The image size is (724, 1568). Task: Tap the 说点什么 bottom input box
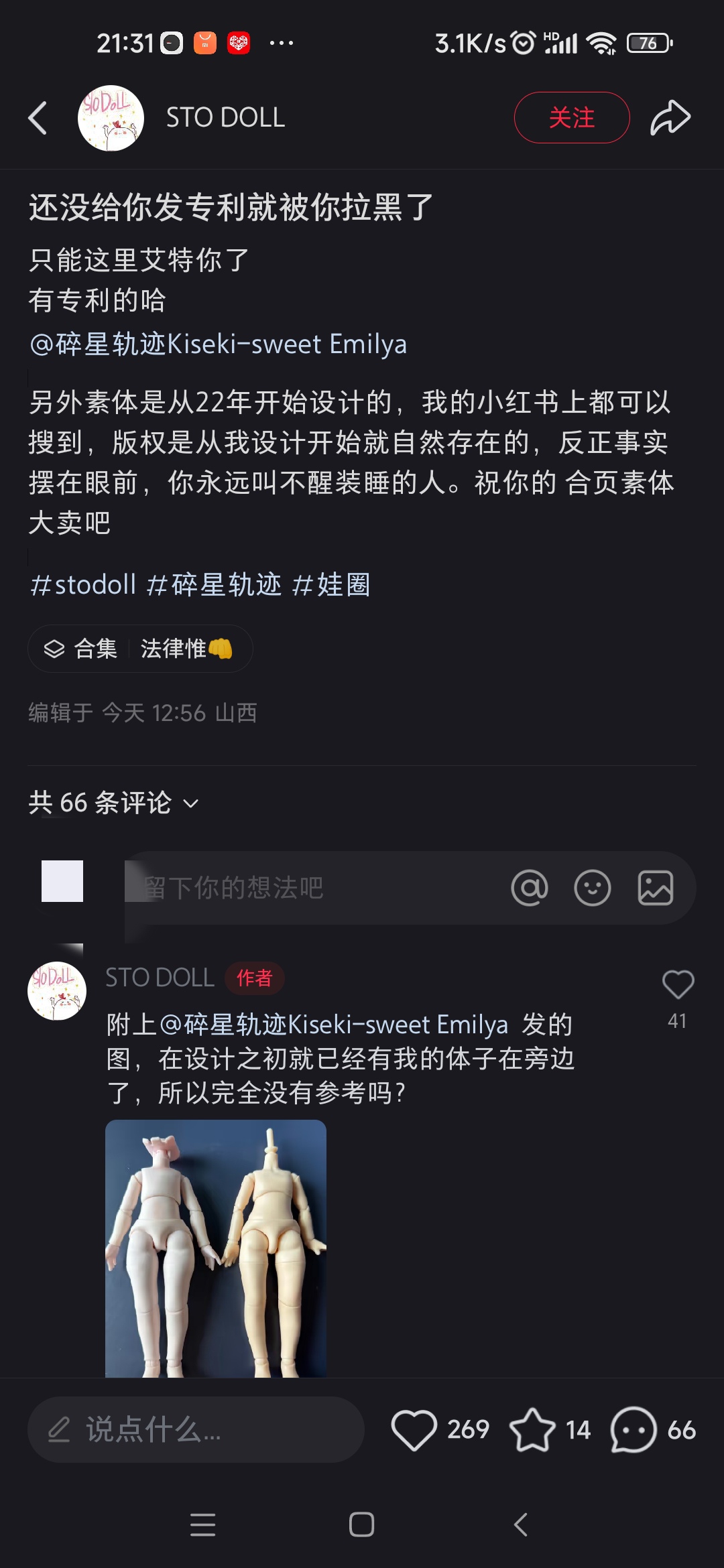[x=196, y=1429]
